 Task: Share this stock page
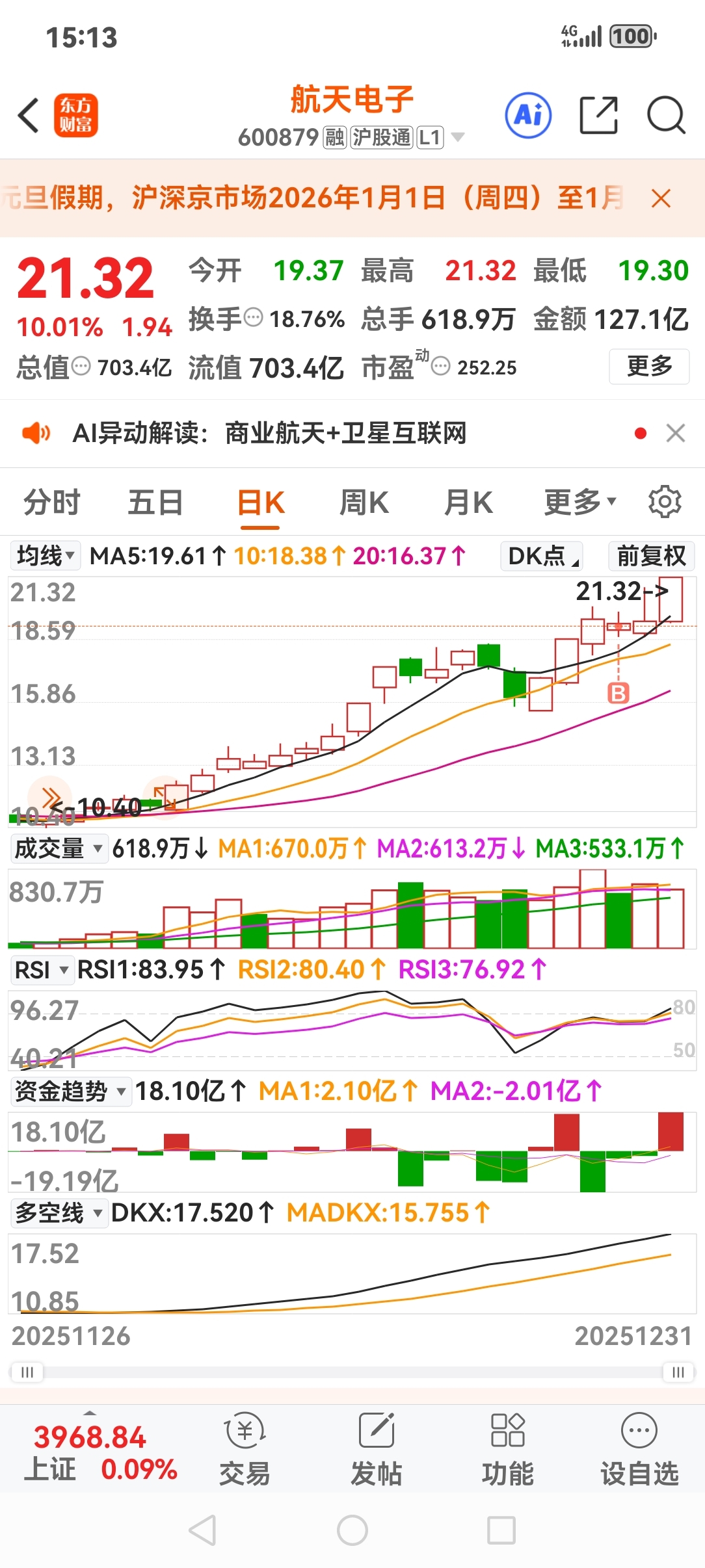[x=598, y=116]
